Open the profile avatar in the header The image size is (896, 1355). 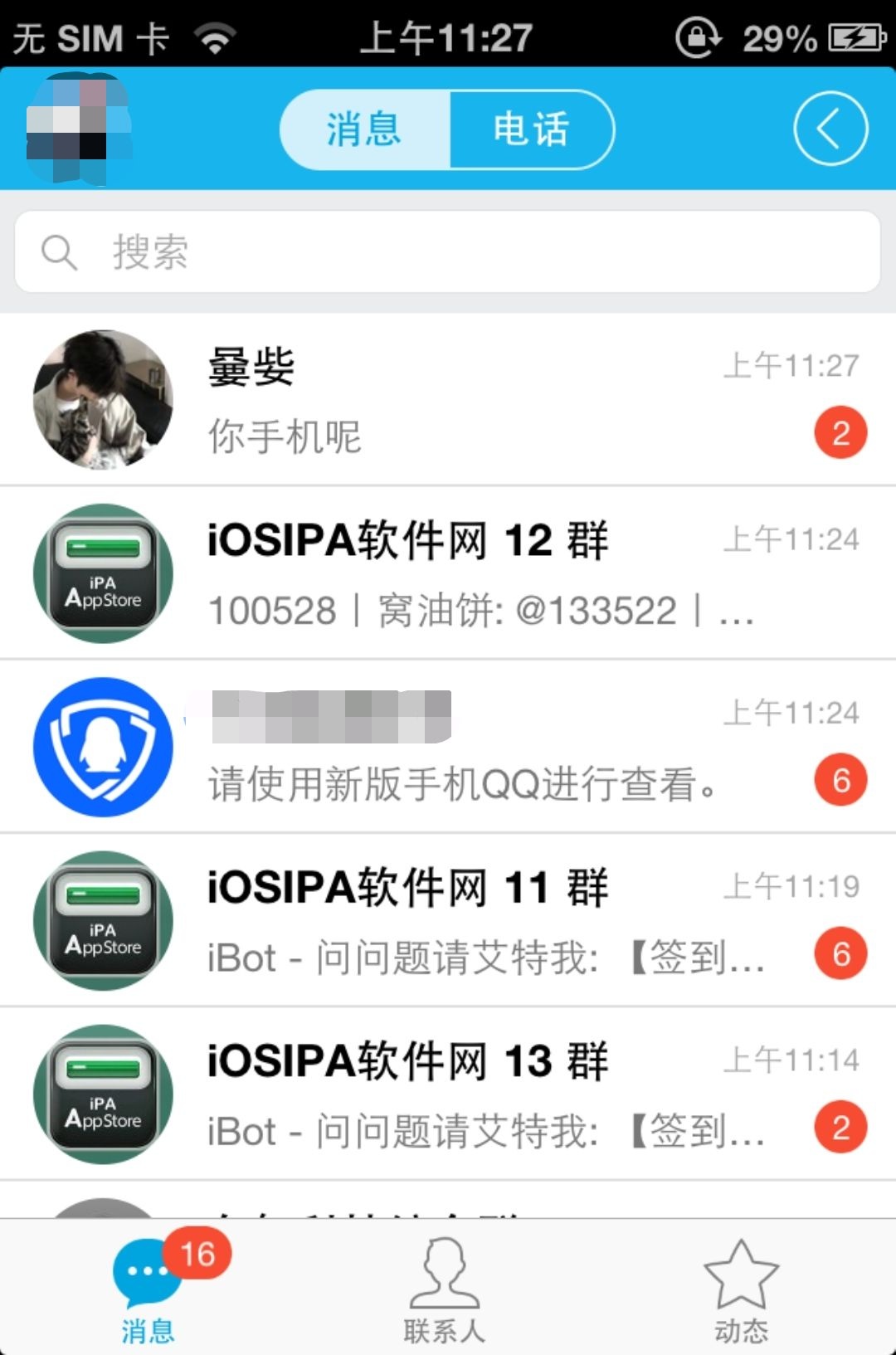(79, 128)
